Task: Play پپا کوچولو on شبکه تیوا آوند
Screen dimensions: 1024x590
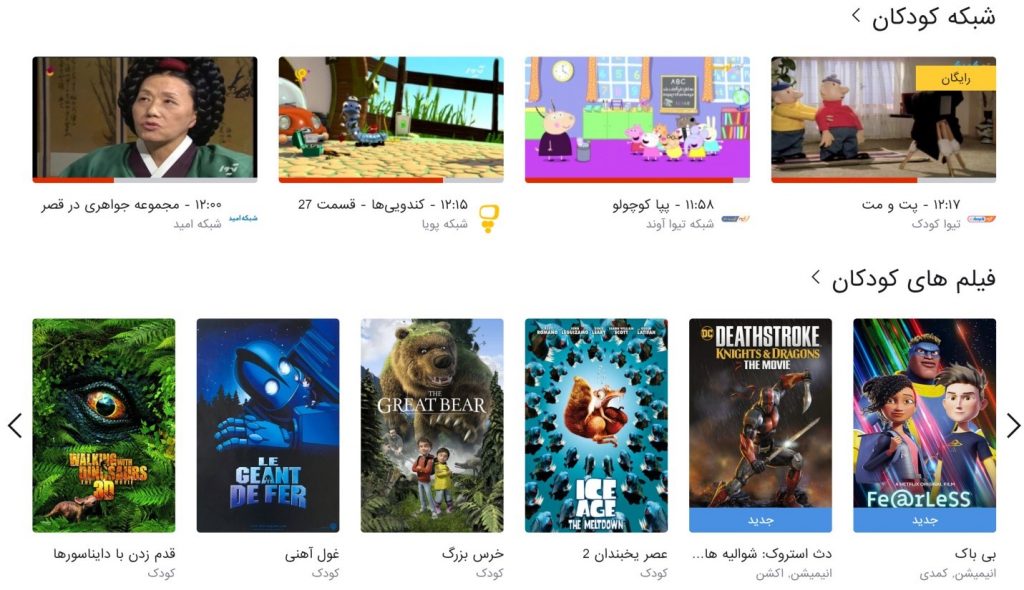Action: click(x=637, y=119)
